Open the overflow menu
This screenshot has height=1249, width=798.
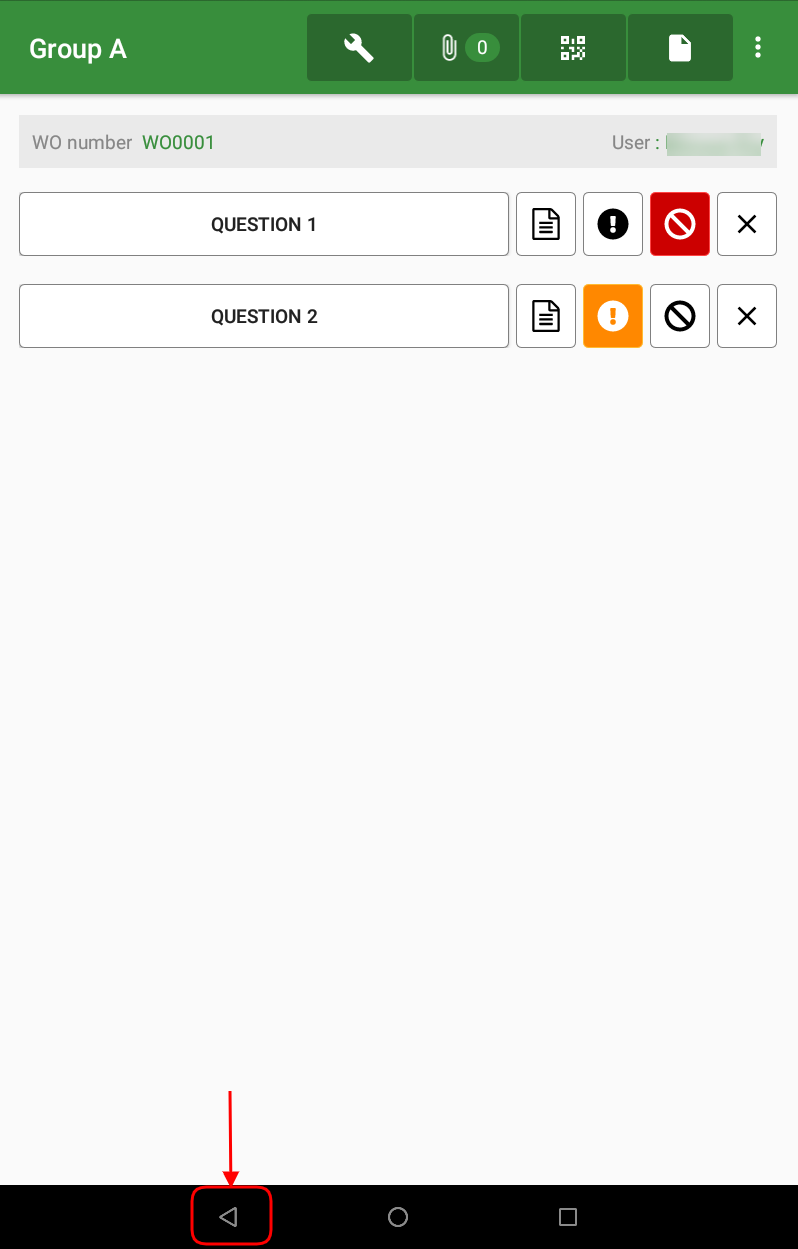tap(758, 47)
